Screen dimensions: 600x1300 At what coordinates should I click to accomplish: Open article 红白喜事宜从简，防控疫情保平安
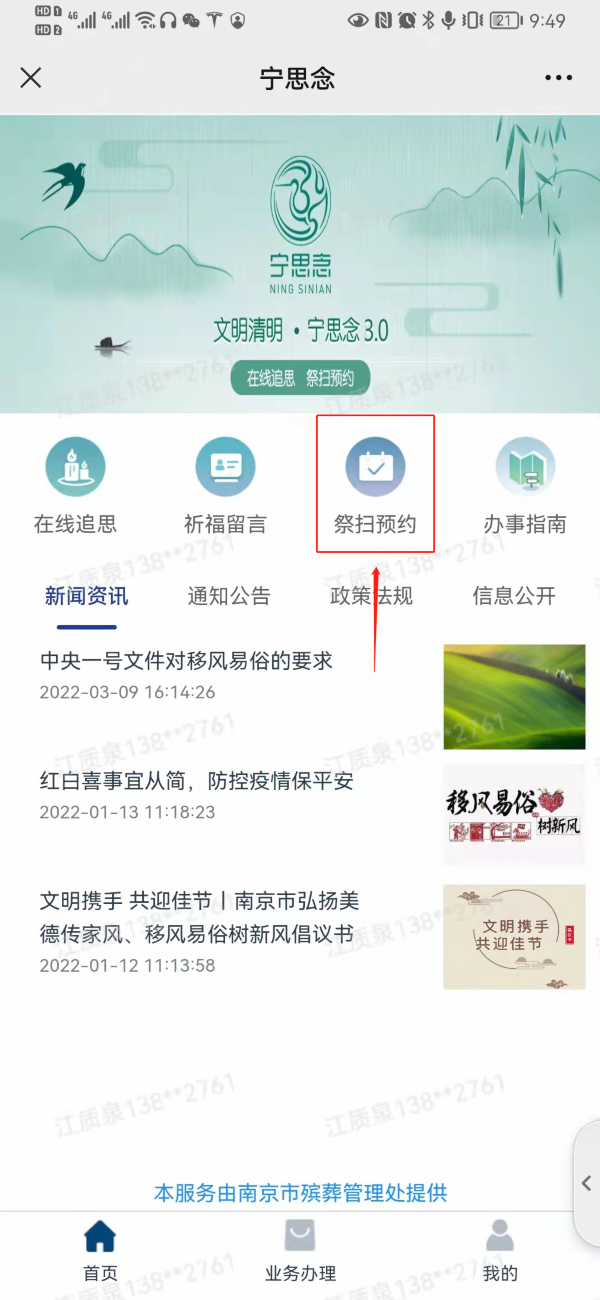tap(197, 781)
